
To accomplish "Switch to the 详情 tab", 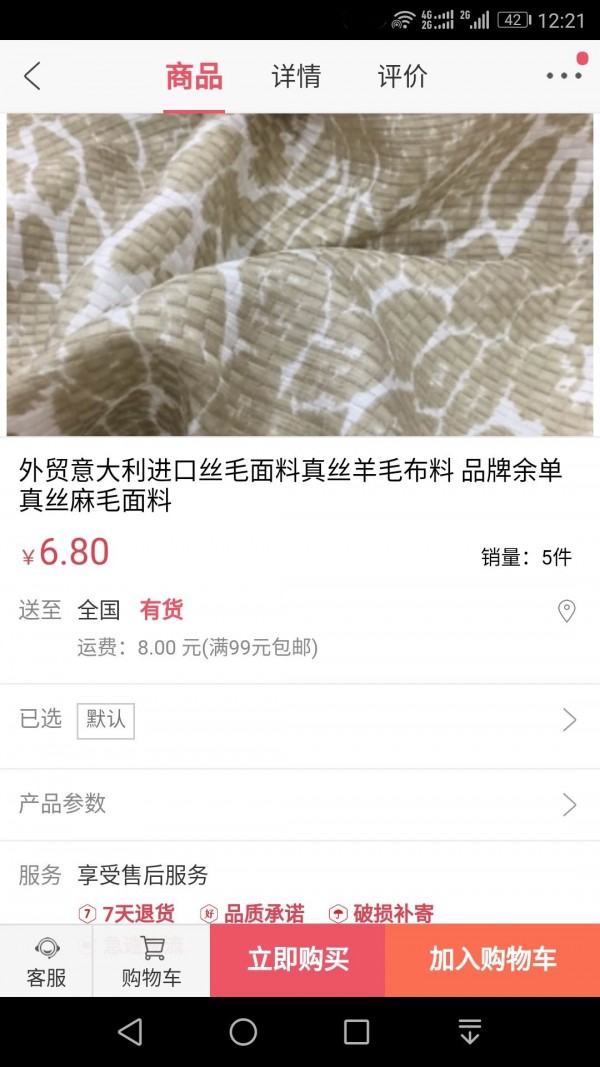I will point(296,77).
